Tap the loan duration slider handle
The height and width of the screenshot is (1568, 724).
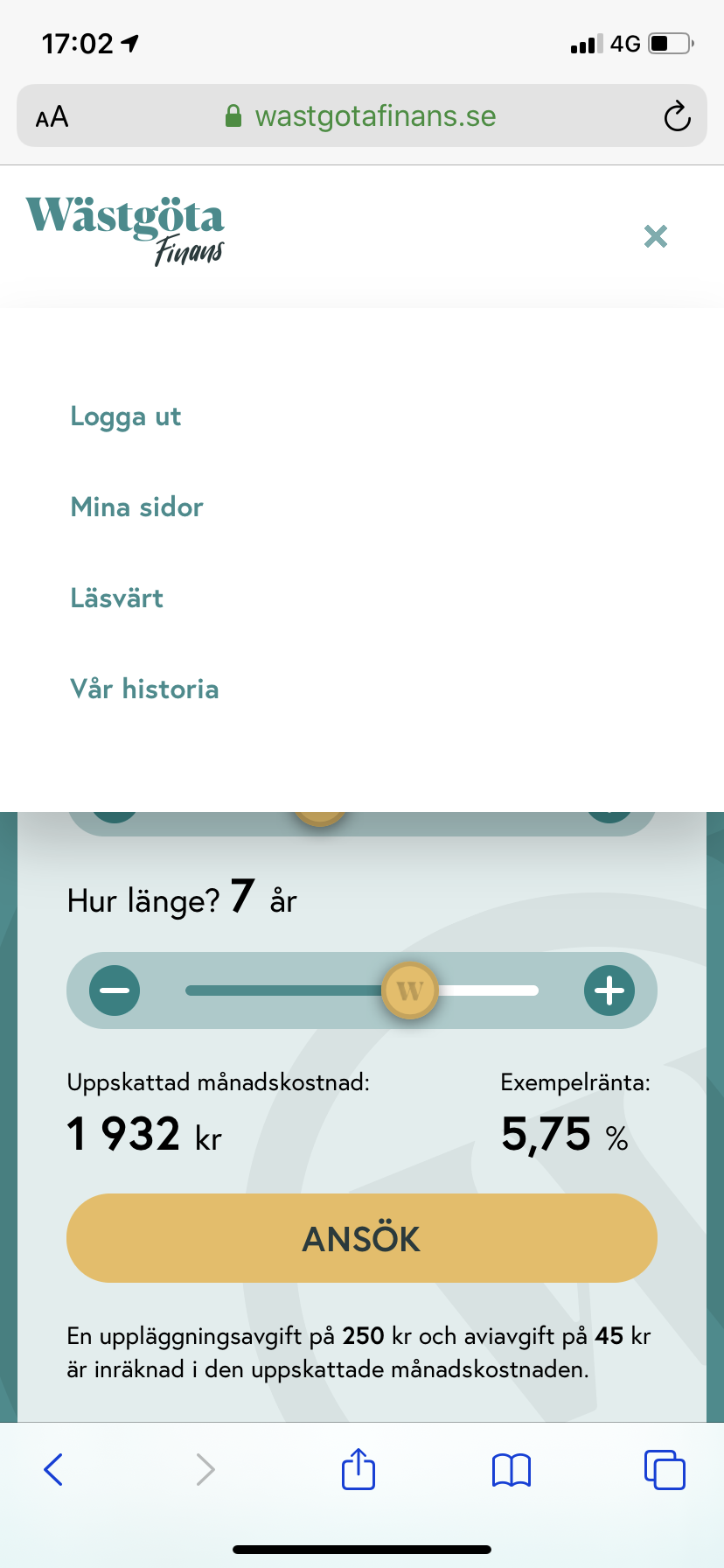409,990
